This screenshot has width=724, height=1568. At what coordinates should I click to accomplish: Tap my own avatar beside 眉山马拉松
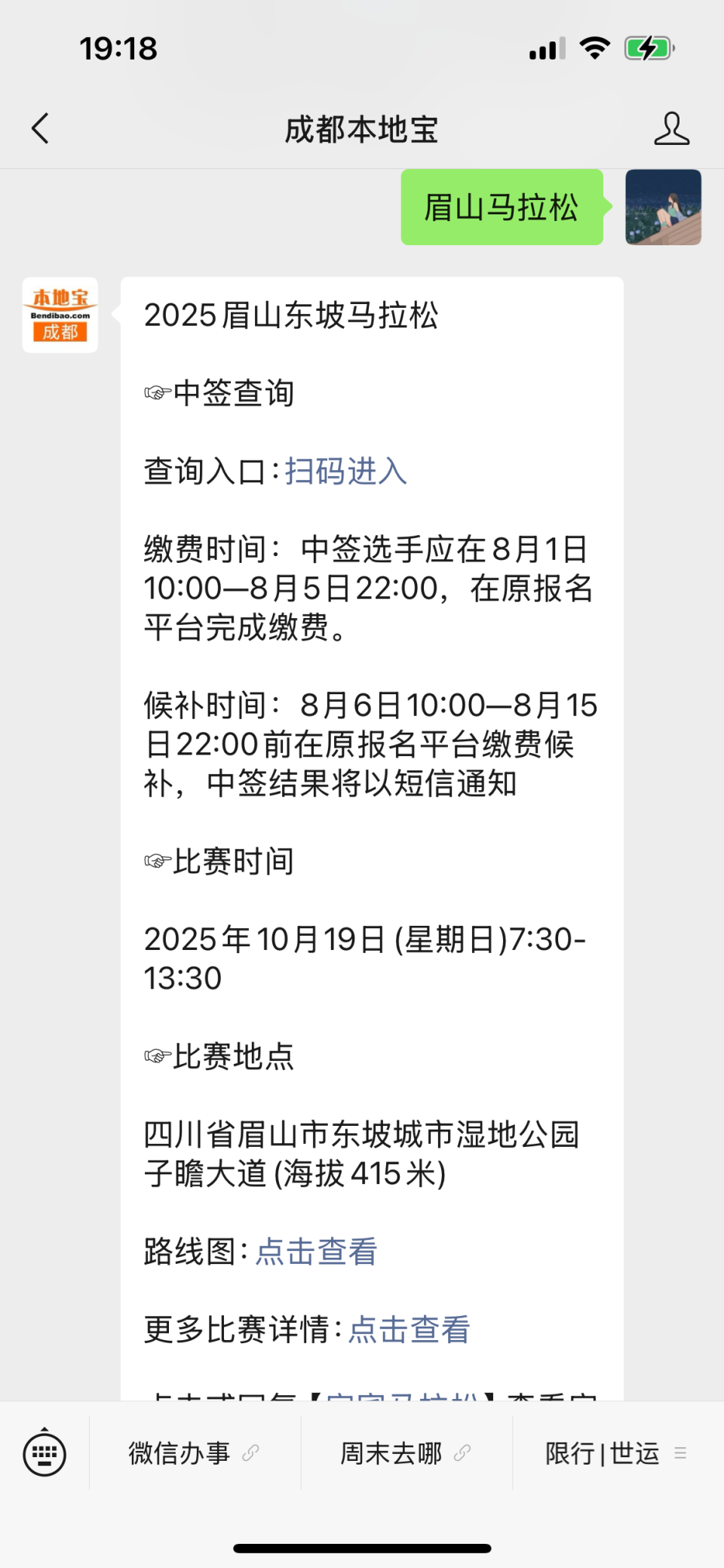tap(663, 208)
